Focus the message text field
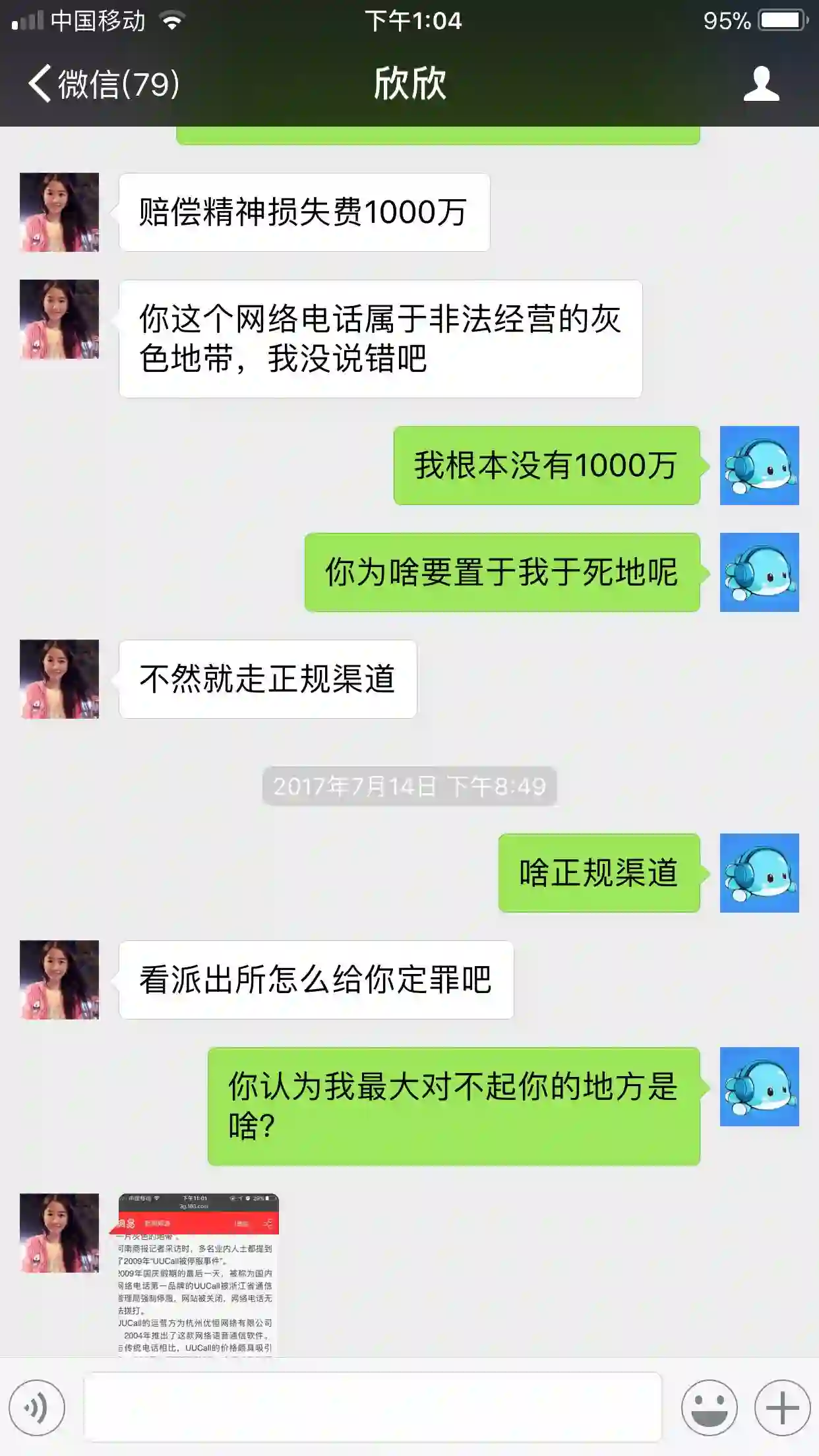This screenshot has height=1456, width=819. click(x=373, y=1407)
